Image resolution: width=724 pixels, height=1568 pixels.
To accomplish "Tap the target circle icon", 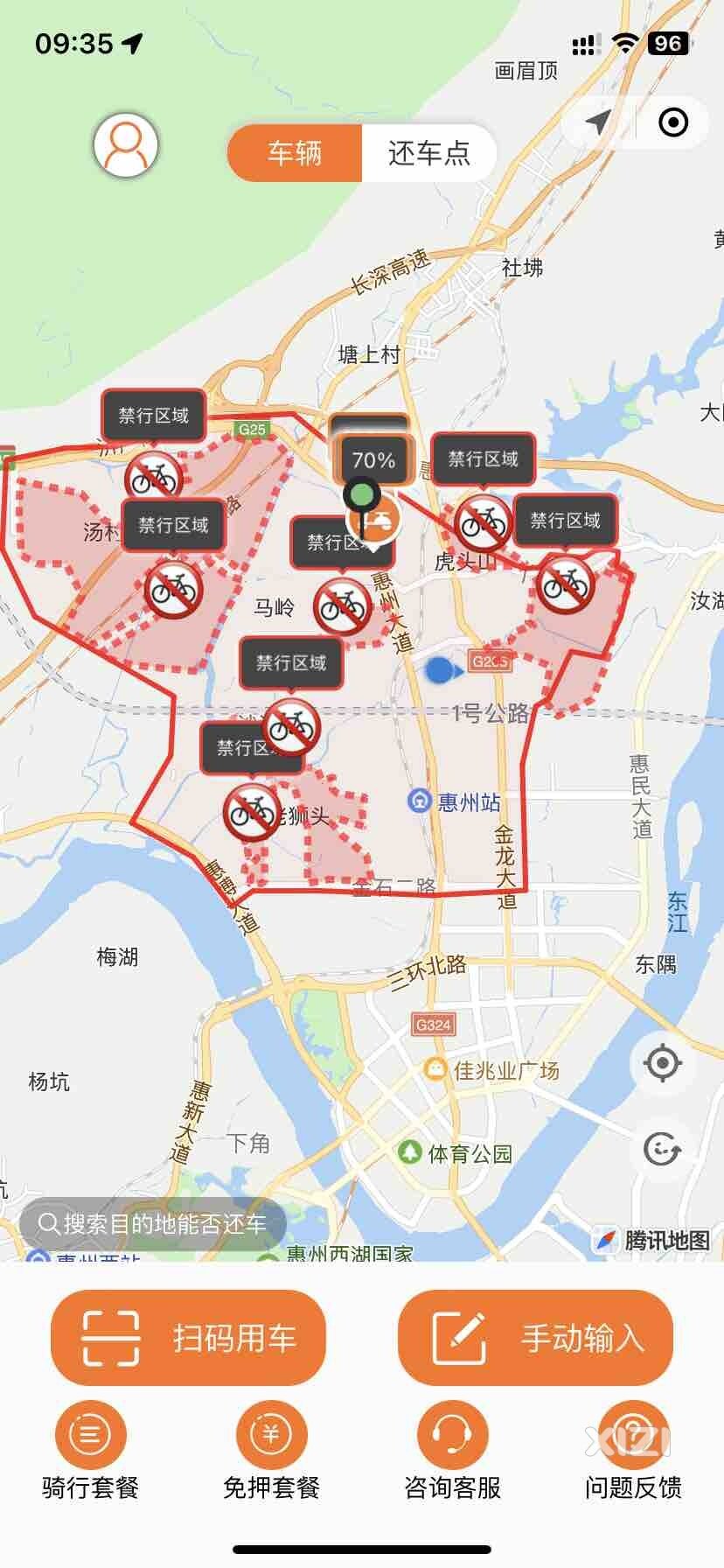I will coord(672,122).
